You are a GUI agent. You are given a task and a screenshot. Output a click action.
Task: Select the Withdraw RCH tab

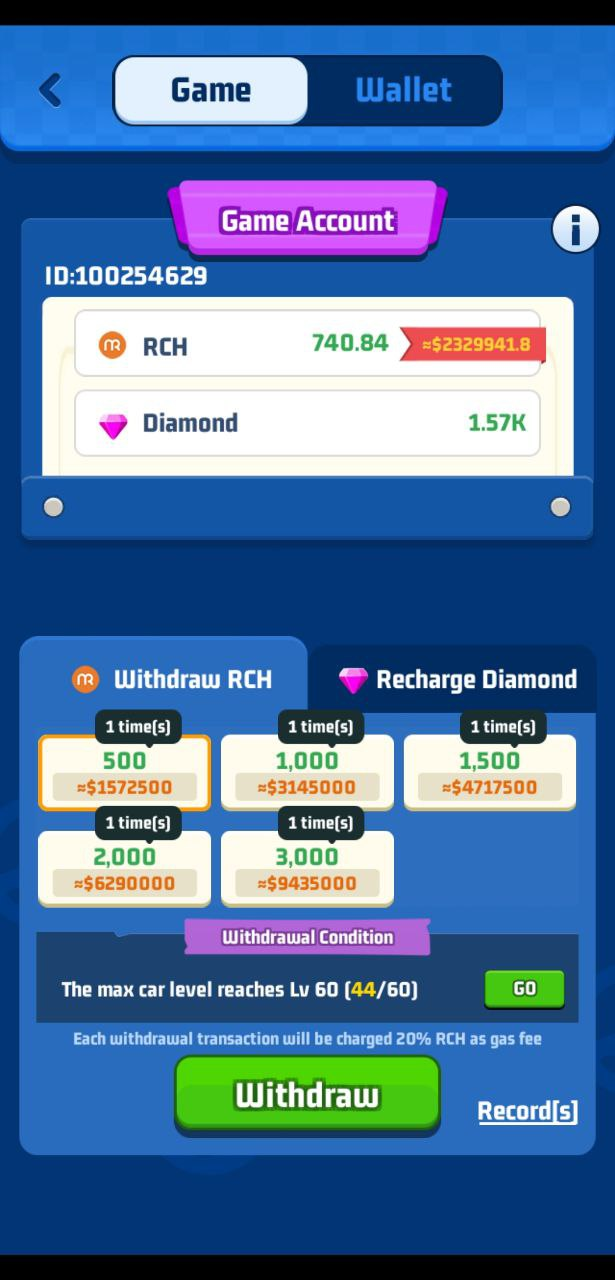(x=172, y=680)
